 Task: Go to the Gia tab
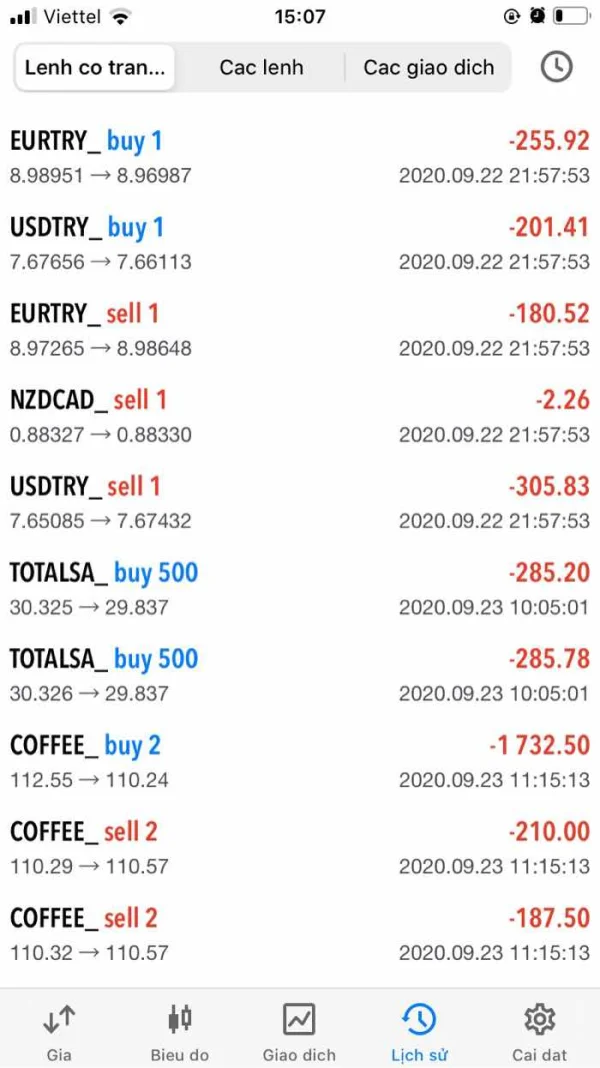pos(59,1032)
